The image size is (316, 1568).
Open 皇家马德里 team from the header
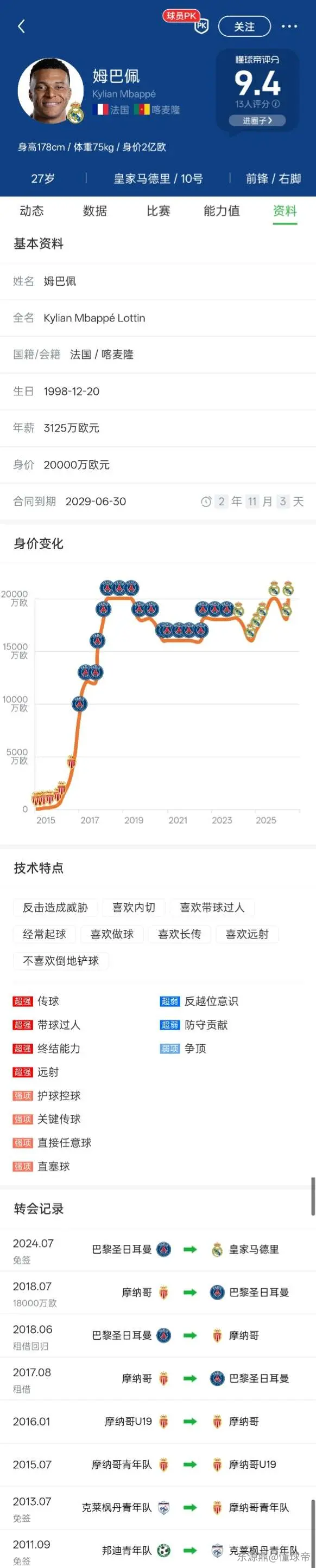[x=142, y=178]
